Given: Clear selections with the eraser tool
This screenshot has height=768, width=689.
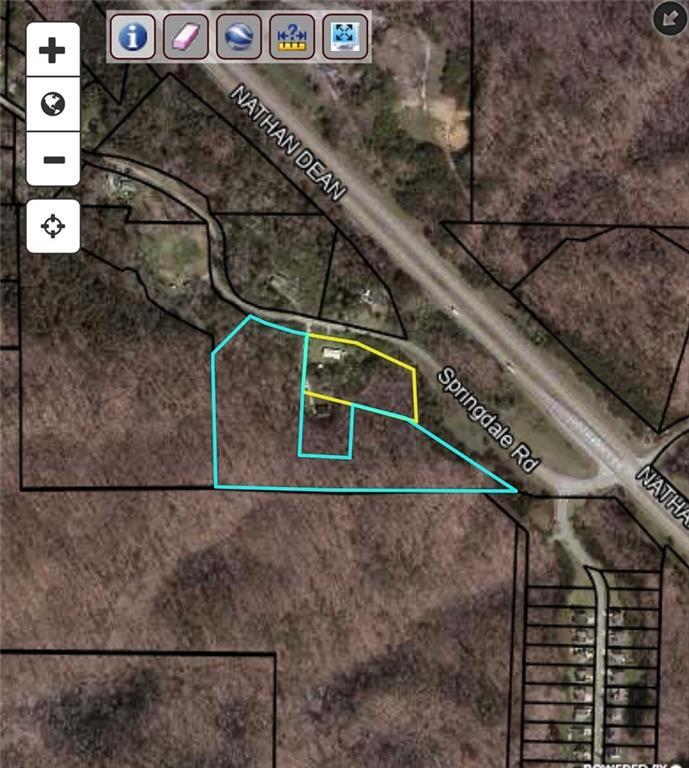Looking at the screenshot, I should 186,37.
